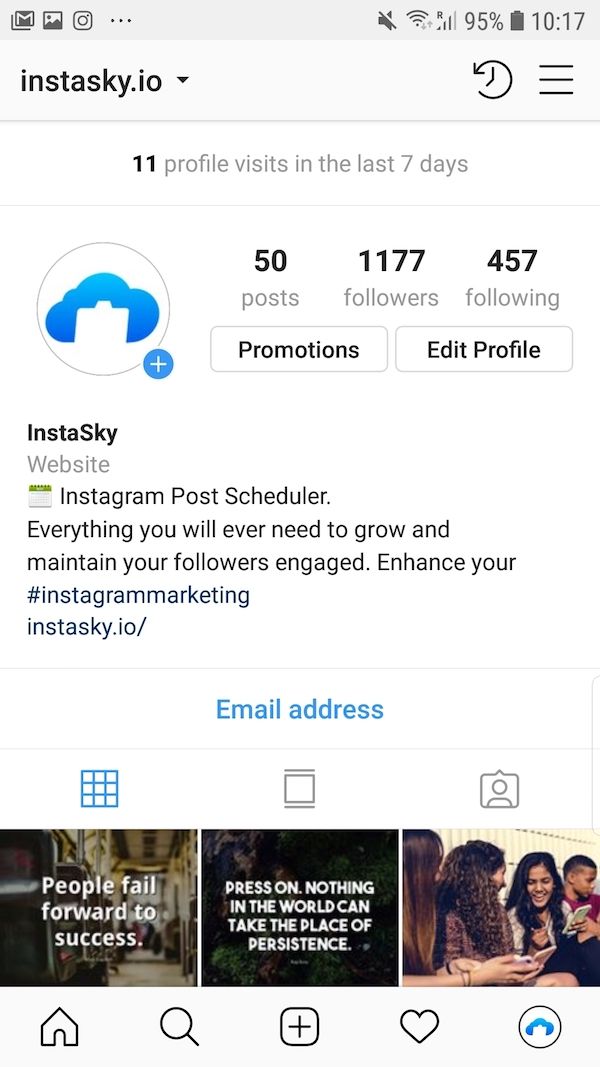
Task: Create a new post with plus icon
Action: coord(299,1027)
